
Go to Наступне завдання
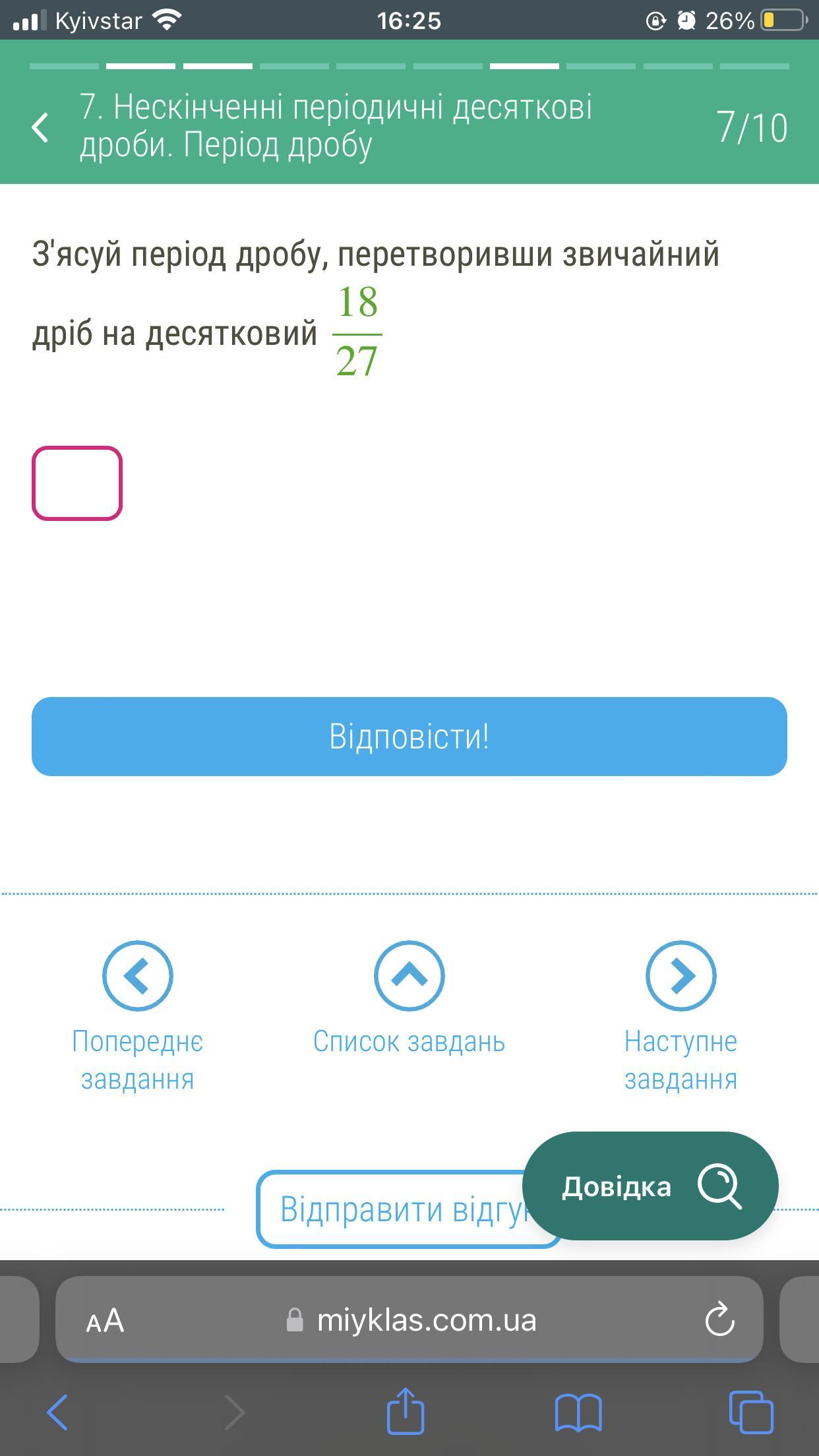pos(681,1016)
